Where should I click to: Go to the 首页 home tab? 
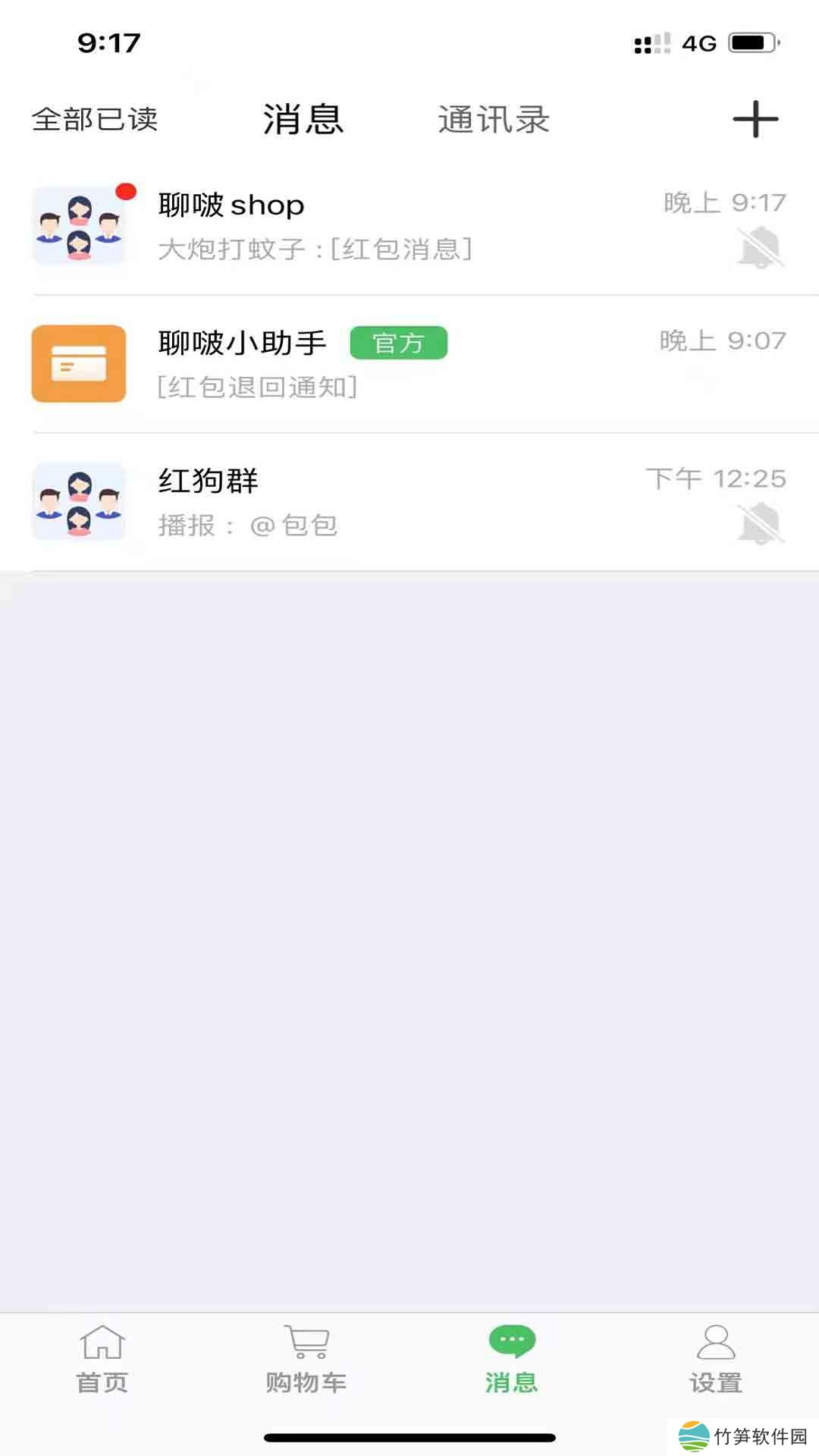click(x=102, y=1359)
